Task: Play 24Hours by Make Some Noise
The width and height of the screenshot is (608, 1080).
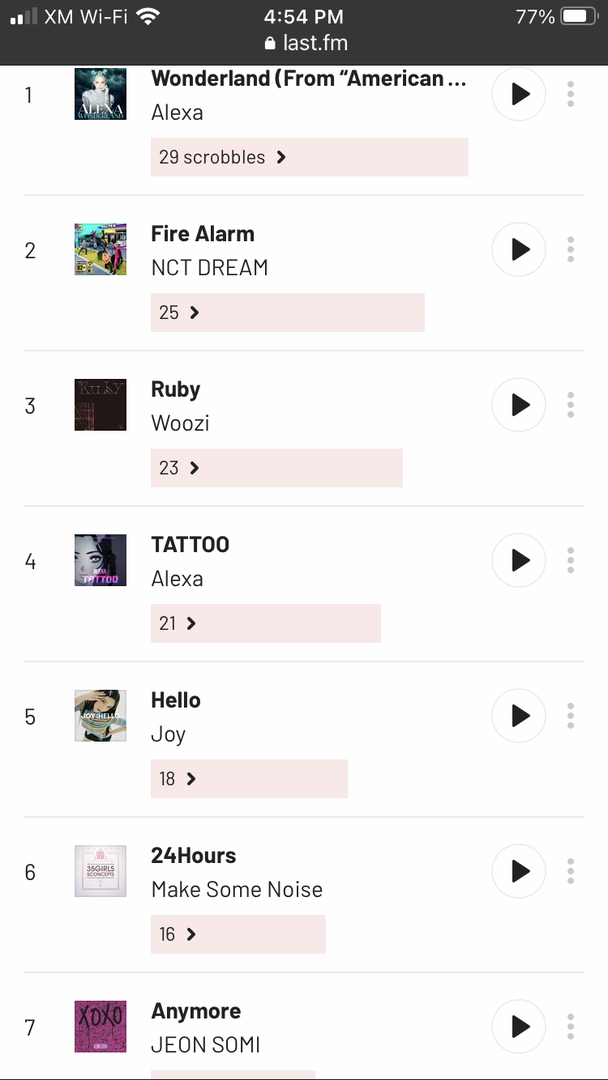Action: (x=518, y=871)
